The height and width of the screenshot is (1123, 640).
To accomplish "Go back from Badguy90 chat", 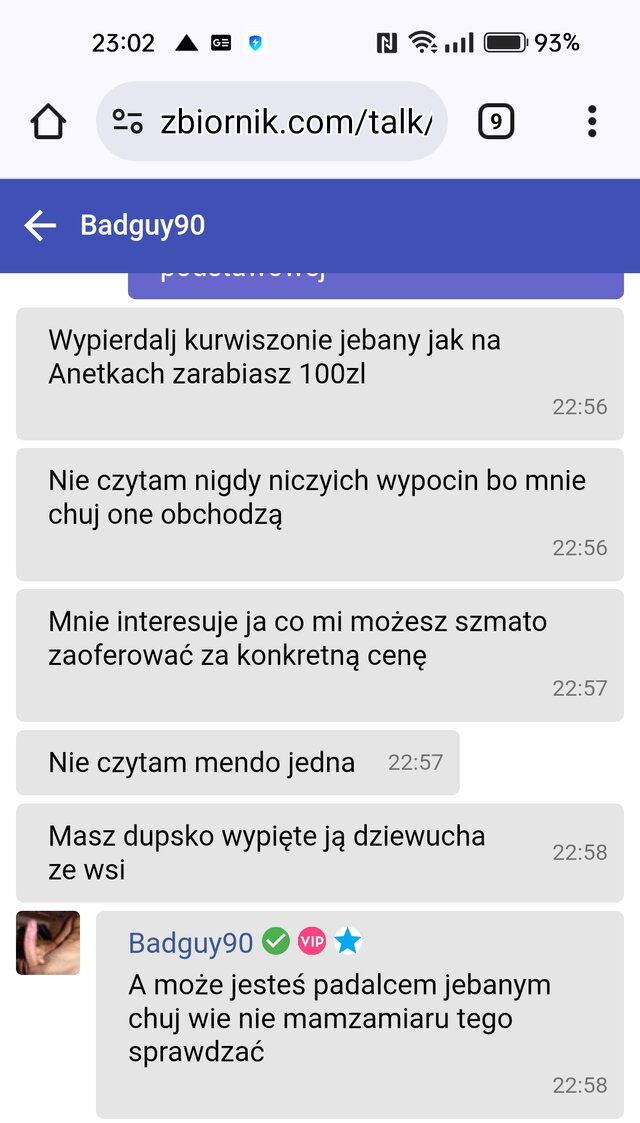I will (x=40, y=226).
